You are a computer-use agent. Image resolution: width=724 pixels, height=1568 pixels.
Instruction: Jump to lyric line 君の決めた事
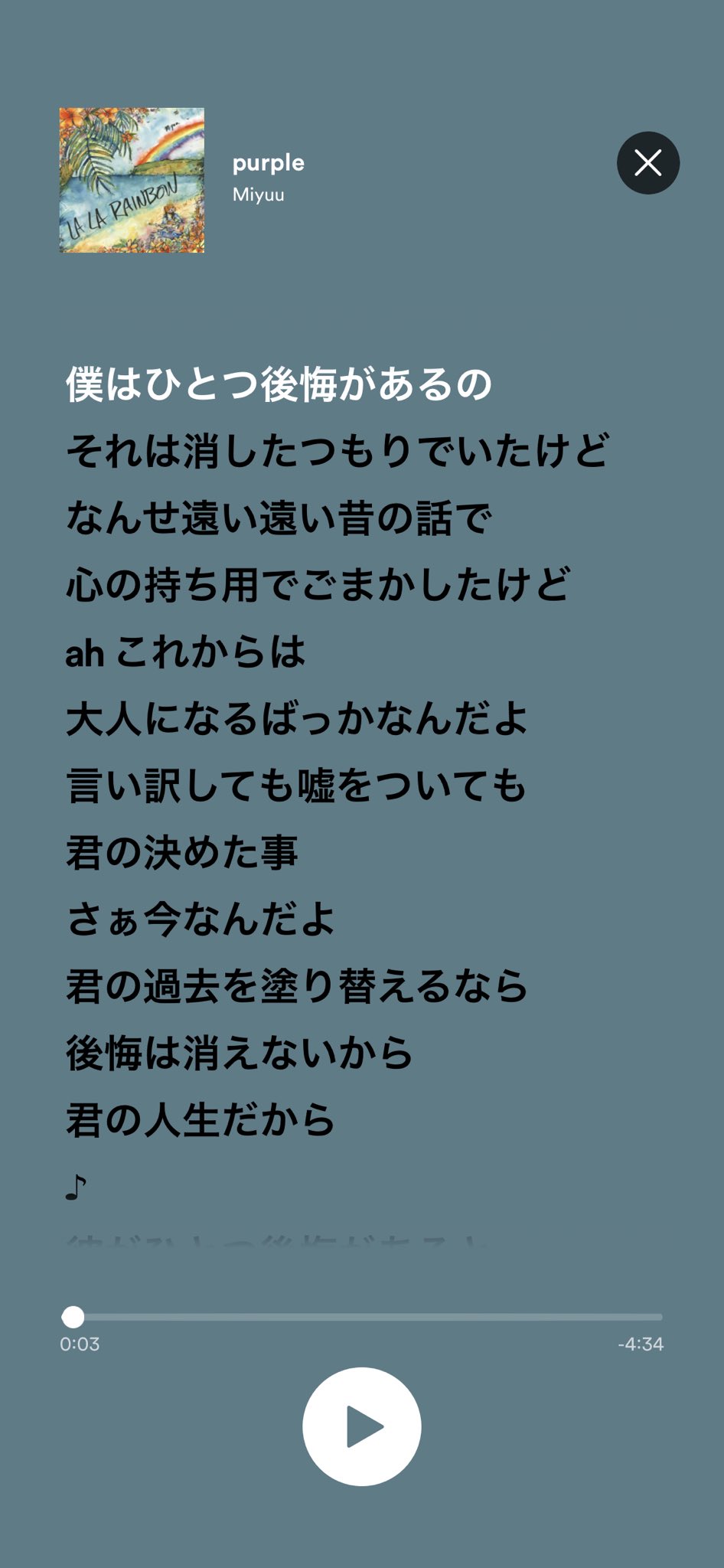[x=182, y=853]
